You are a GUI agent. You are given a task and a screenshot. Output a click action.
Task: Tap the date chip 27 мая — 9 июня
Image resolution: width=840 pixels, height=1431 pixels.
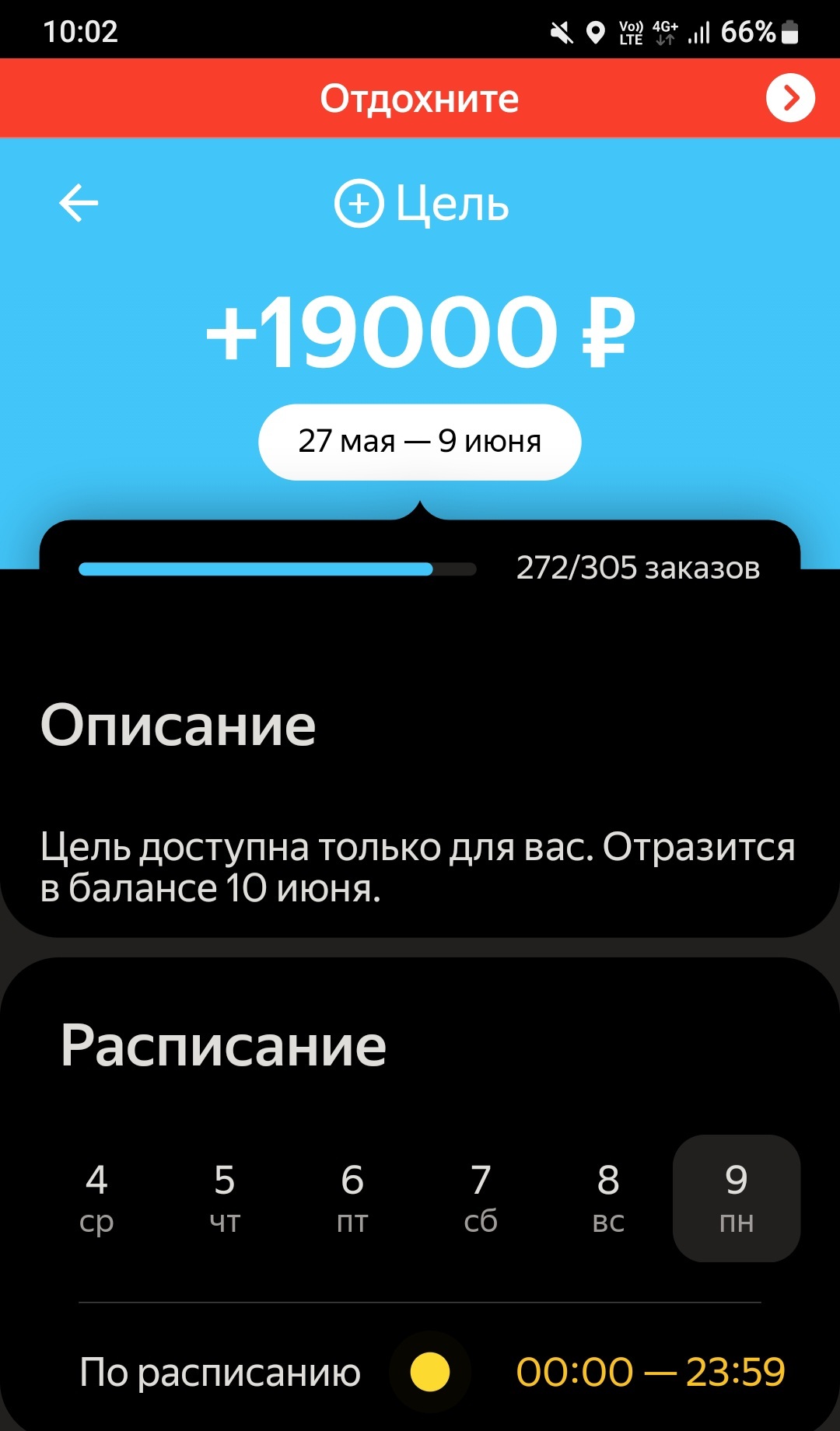click(419, 442)
